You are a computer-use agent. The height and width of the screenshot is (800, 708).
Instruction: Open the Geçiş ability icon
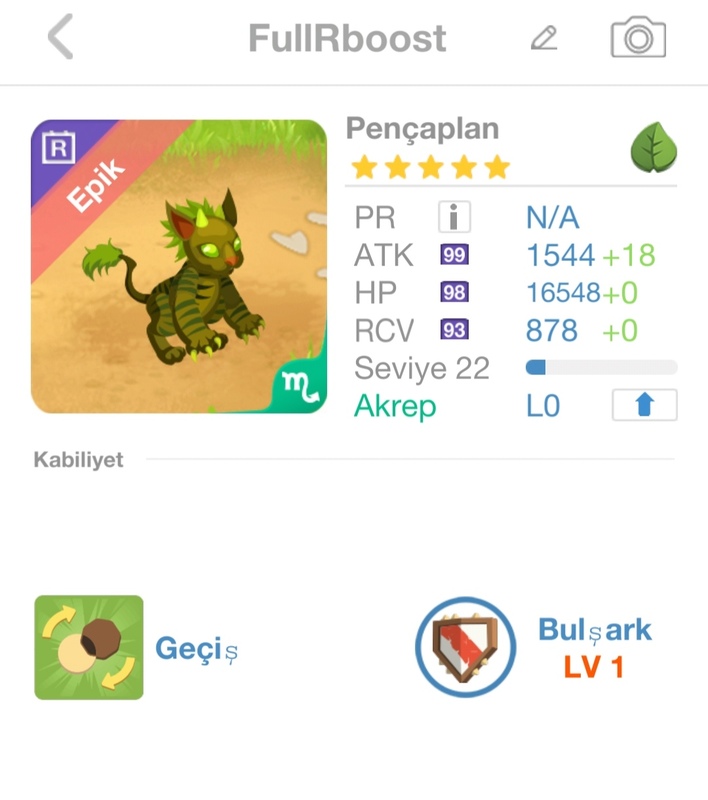click(x=89, y=647)
